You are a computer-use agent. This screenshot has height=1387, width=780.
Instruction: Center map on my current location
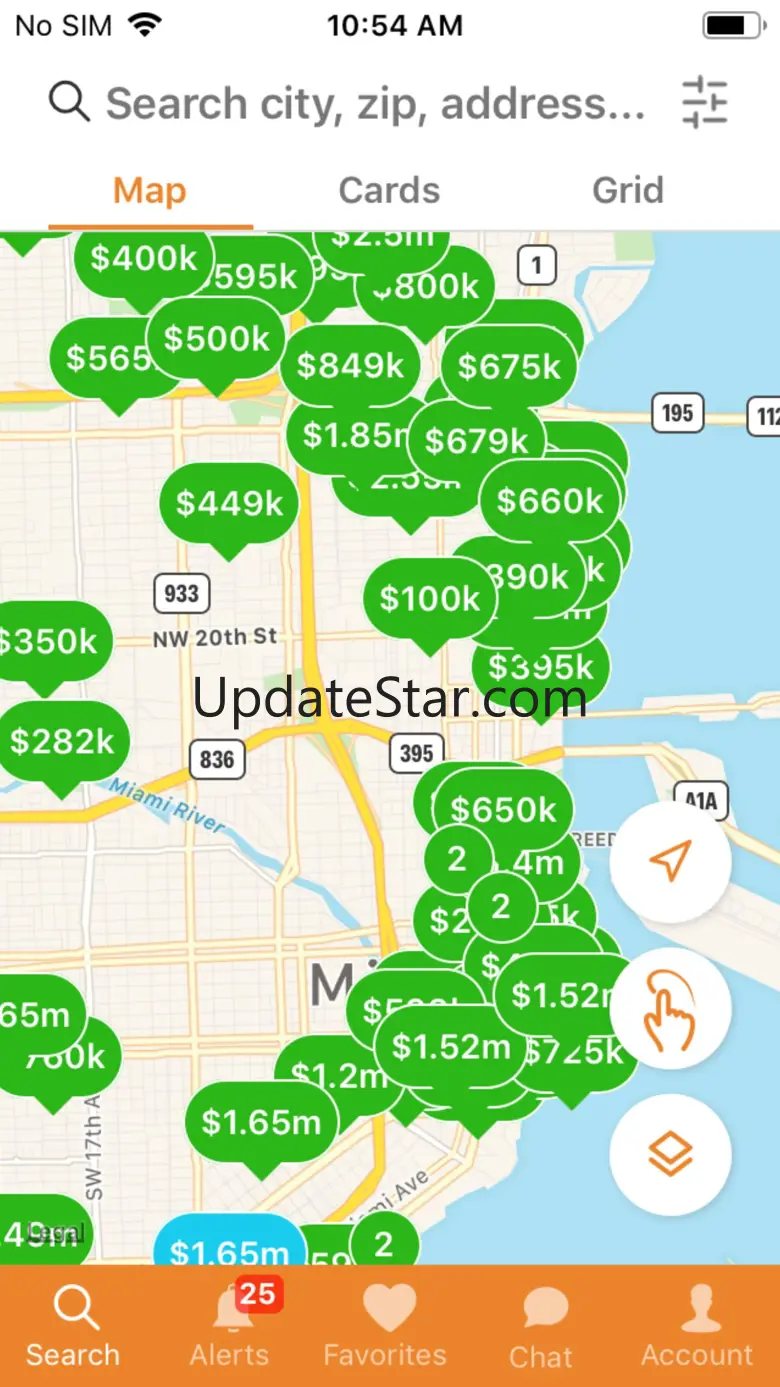pos(670,861)
